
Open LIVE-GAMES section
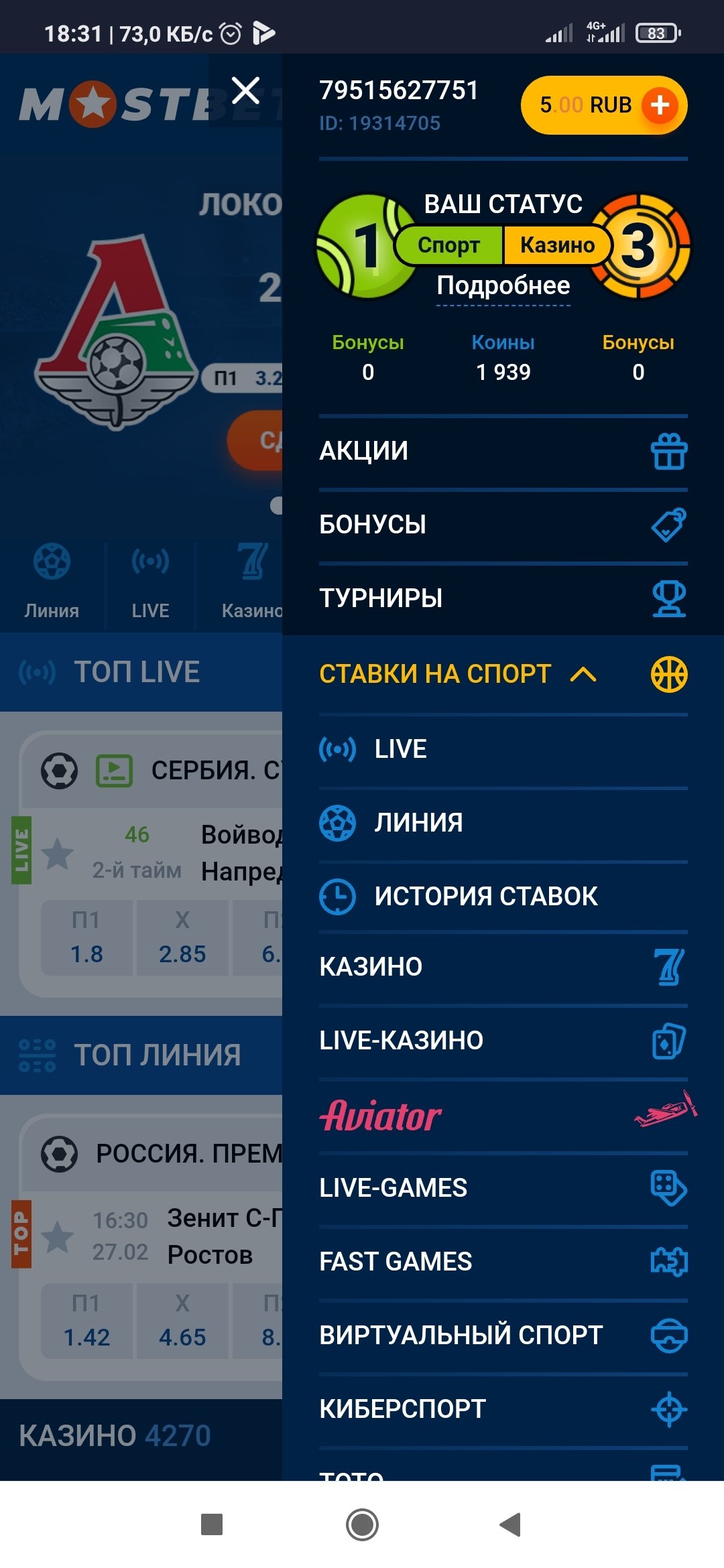[503, 1188]
